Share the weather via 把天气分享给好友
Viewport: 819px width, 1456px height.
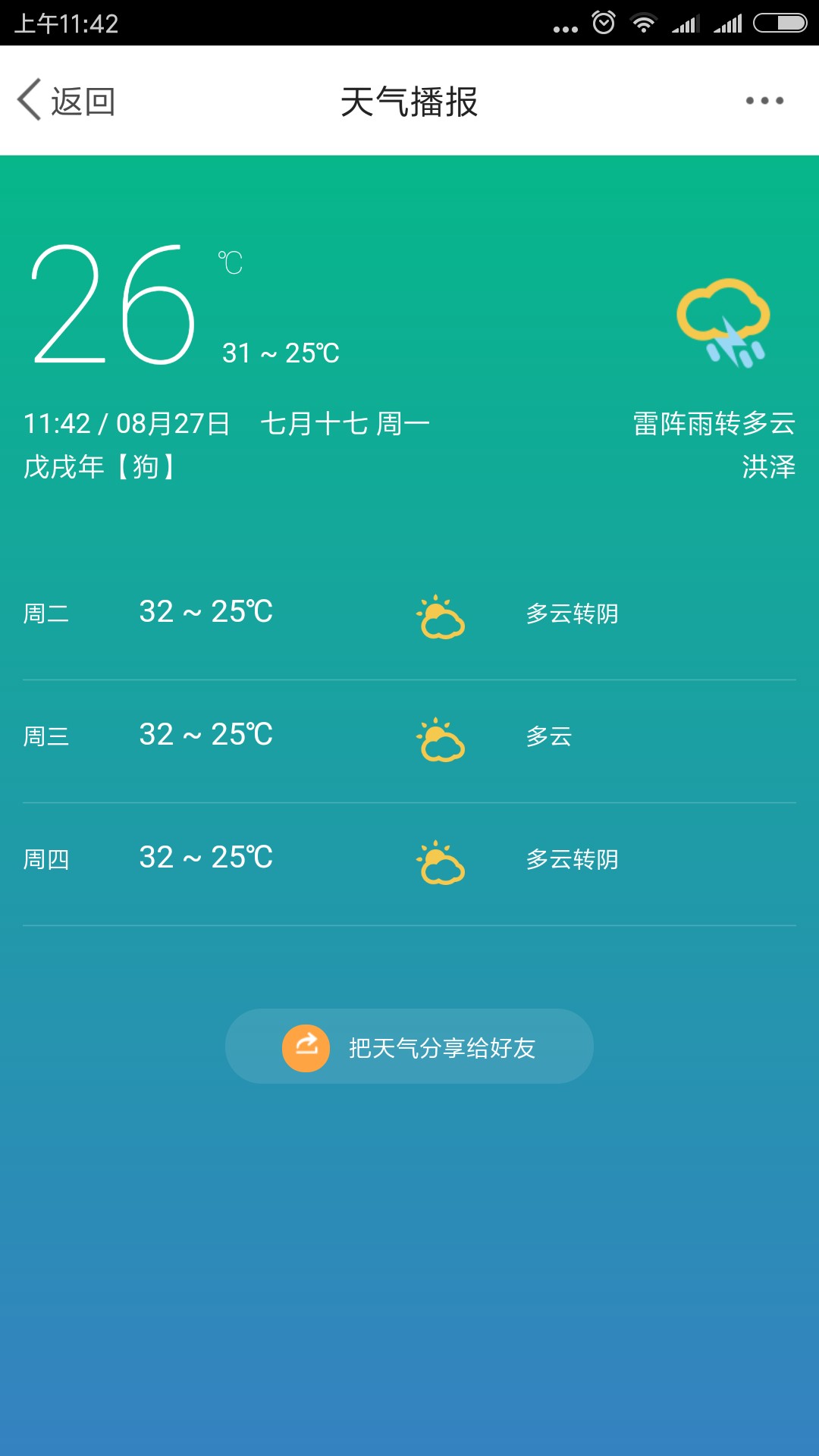(409, 1046)
